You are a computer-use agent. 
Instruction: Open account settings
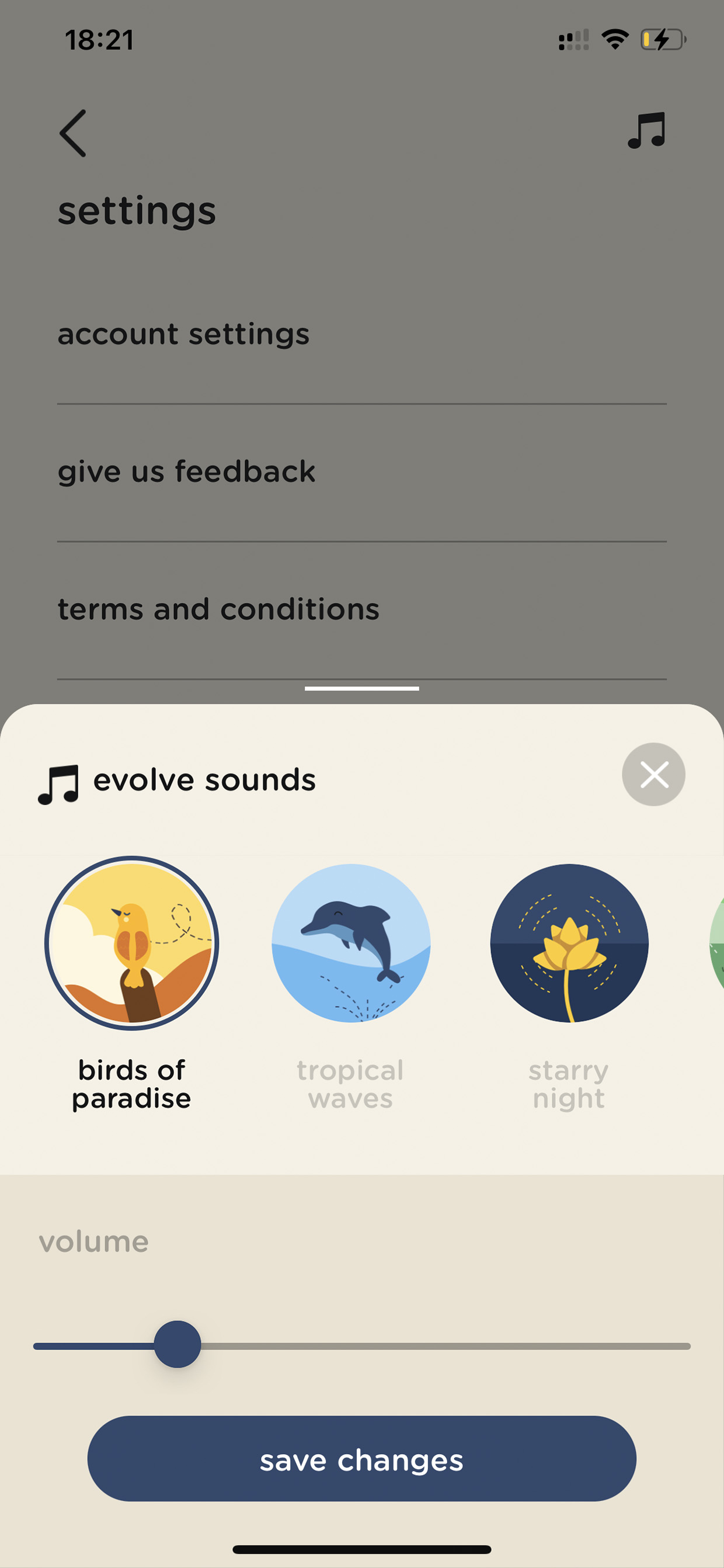coord(362,335)
